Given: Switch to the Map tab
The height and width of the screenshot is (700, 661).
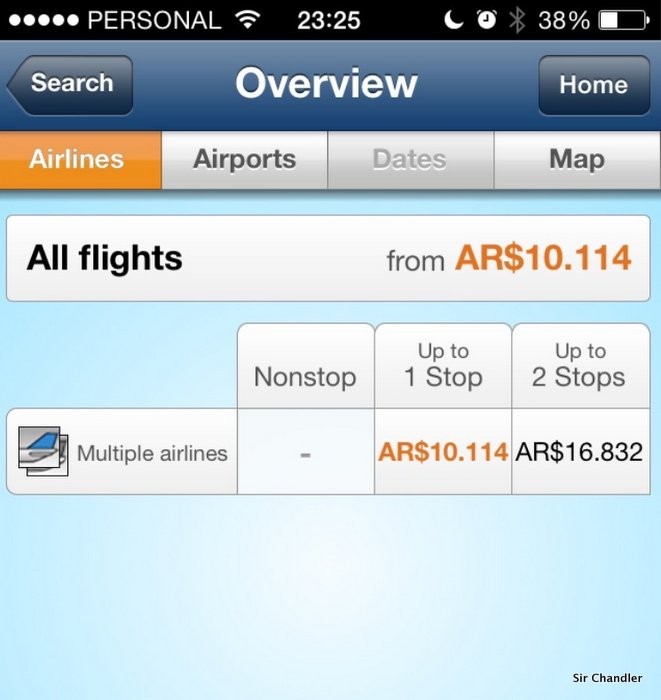Looking at the screenshot, I should (576, 159).
